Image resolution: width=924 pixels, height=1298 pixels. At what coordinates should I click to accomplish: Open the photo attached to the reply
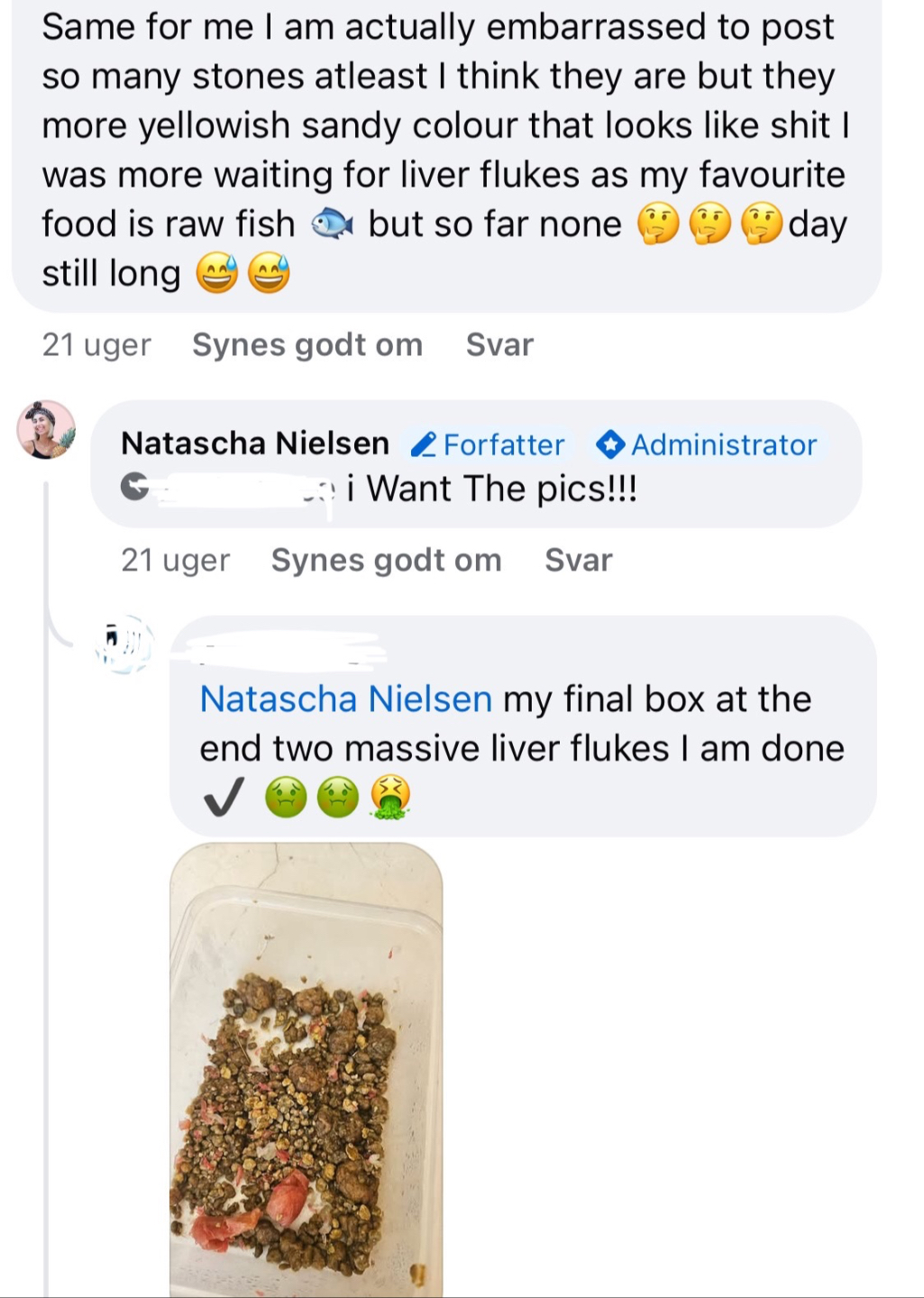306,1068
